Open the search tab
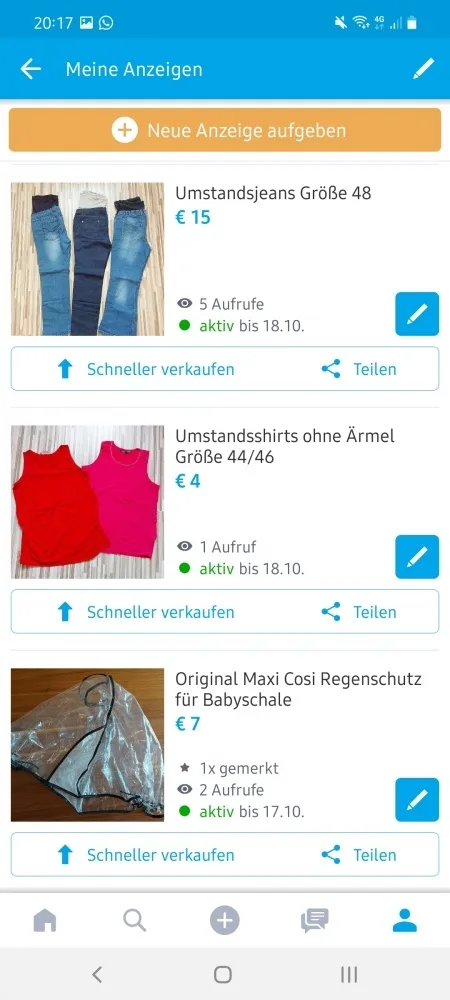The width and height of the screenshot is (450, 1000). click(134, 920)
